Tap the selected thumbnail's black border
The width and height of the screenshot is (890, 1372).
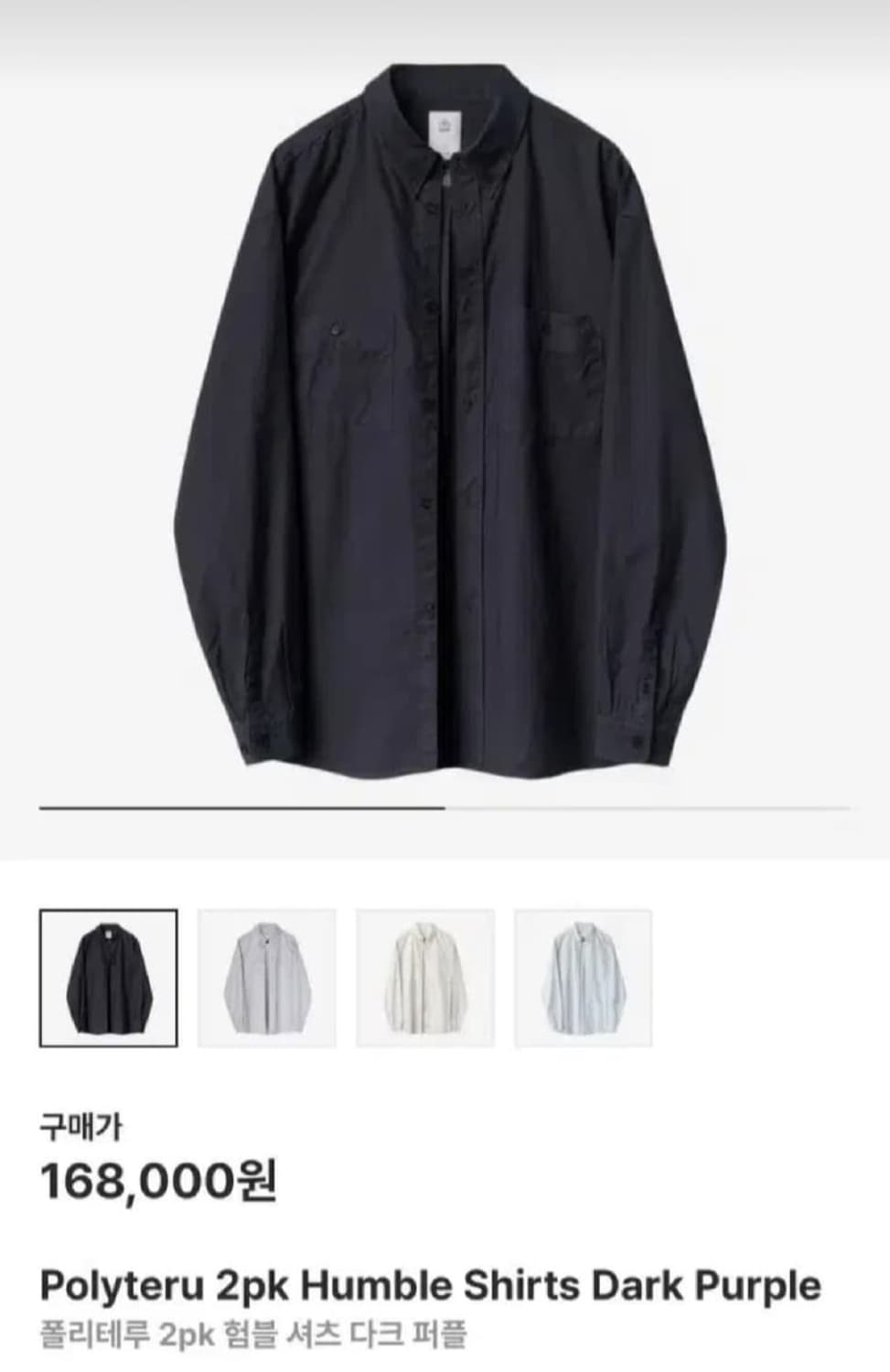tap(109, 909)
